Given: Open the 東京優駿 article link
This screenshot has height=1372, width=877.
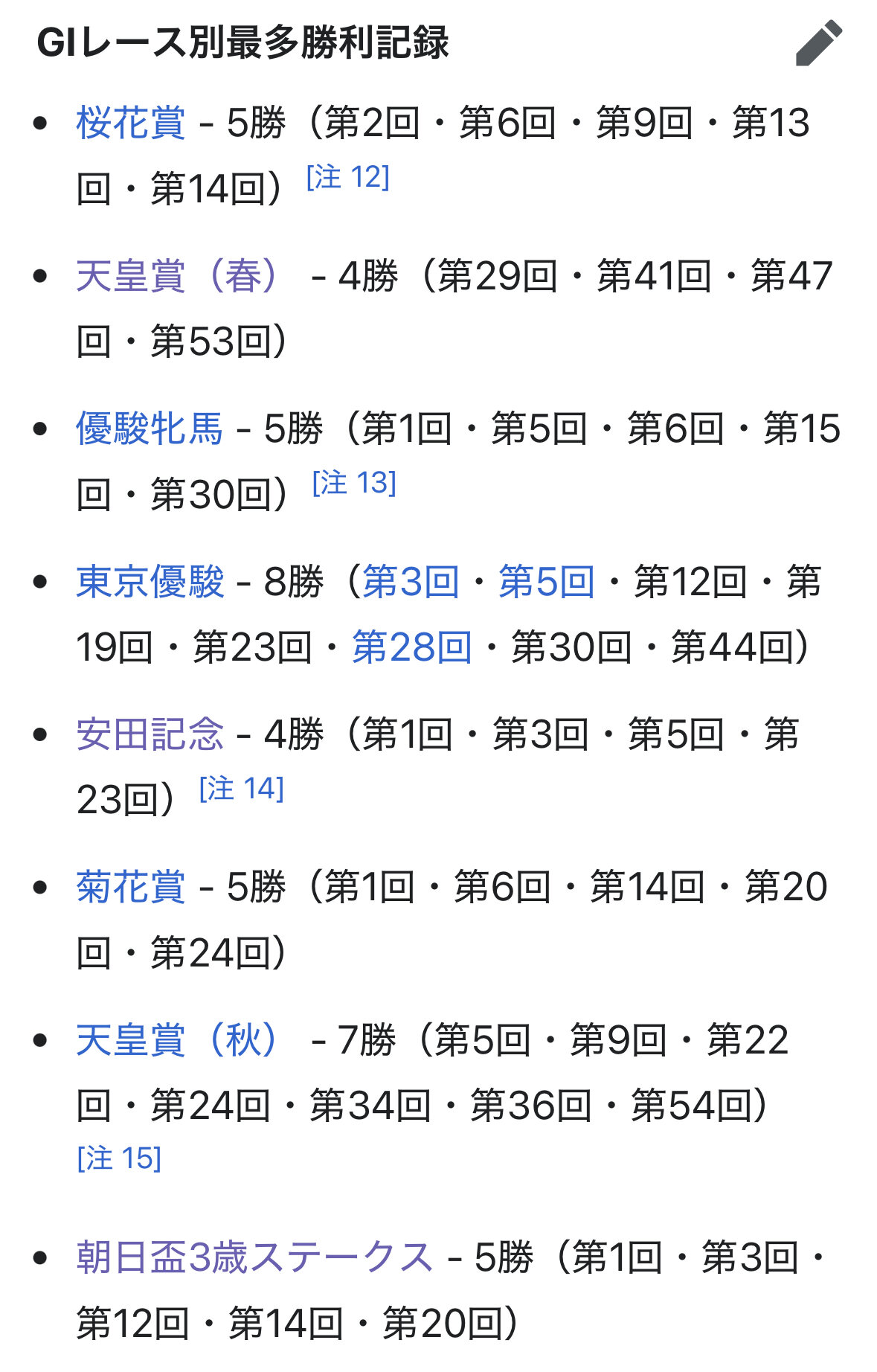Looking at the screenshot, I should coord(150,582).
